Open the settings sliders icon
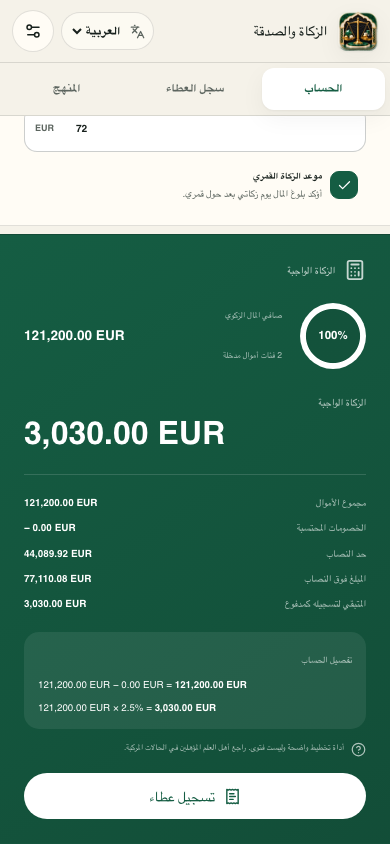The image size is (390, 844). click(33, 31)
